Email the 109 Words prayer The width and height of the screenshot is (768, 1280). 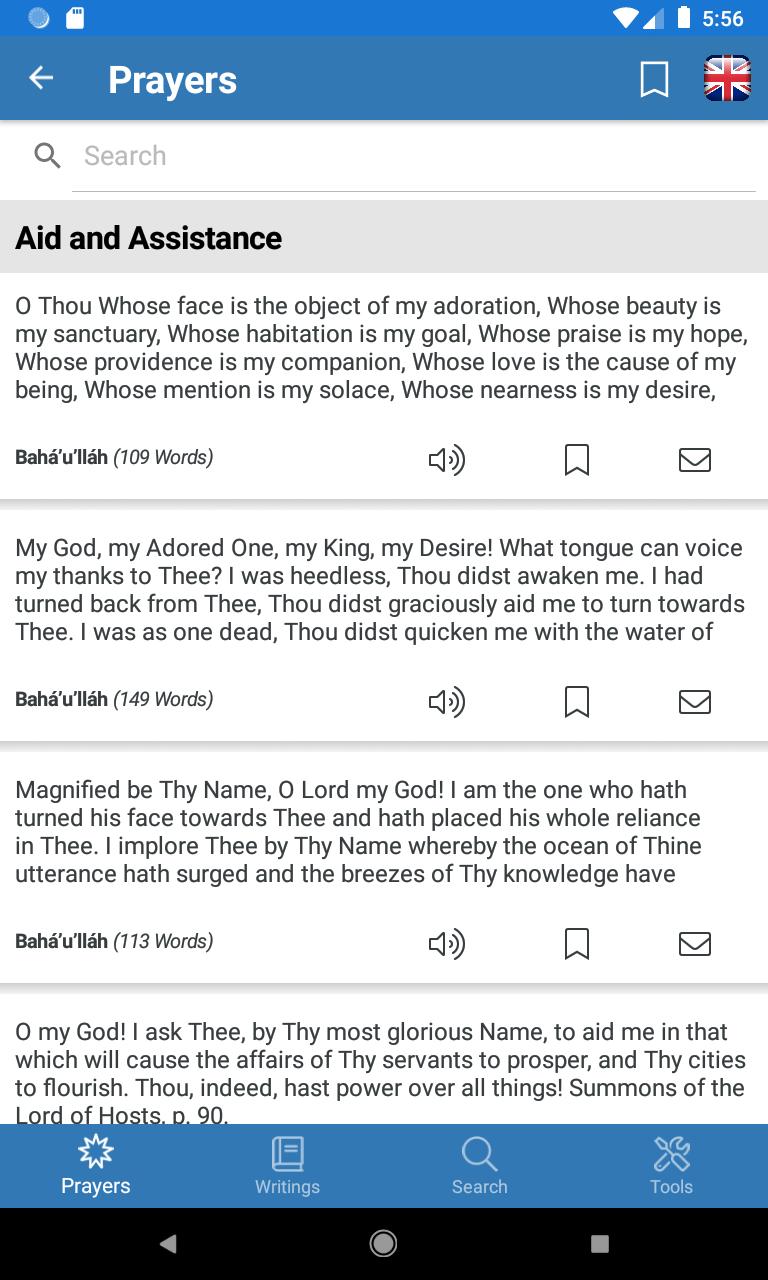coord(695,459)
